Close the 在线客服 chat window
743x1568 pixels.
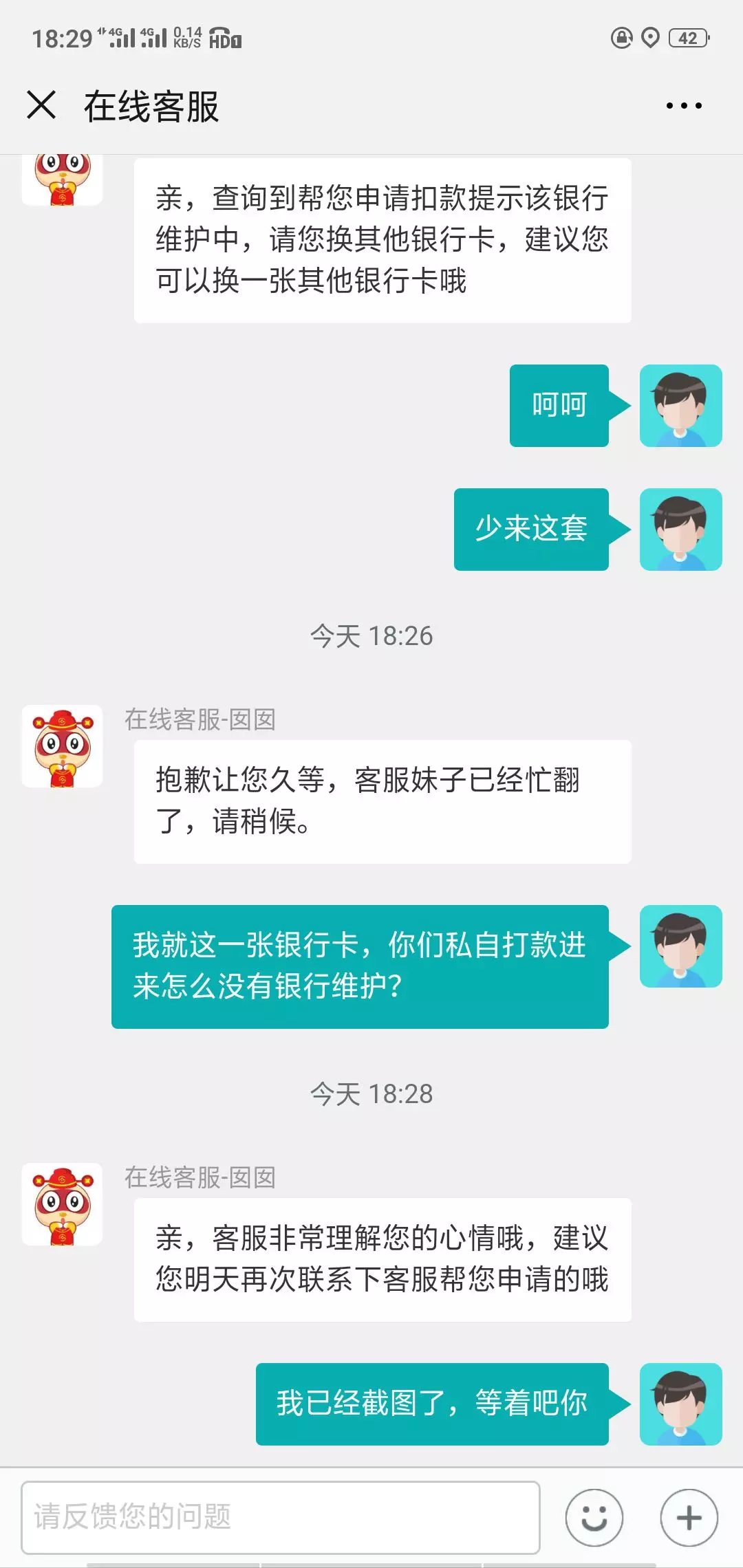click(41, 105)
